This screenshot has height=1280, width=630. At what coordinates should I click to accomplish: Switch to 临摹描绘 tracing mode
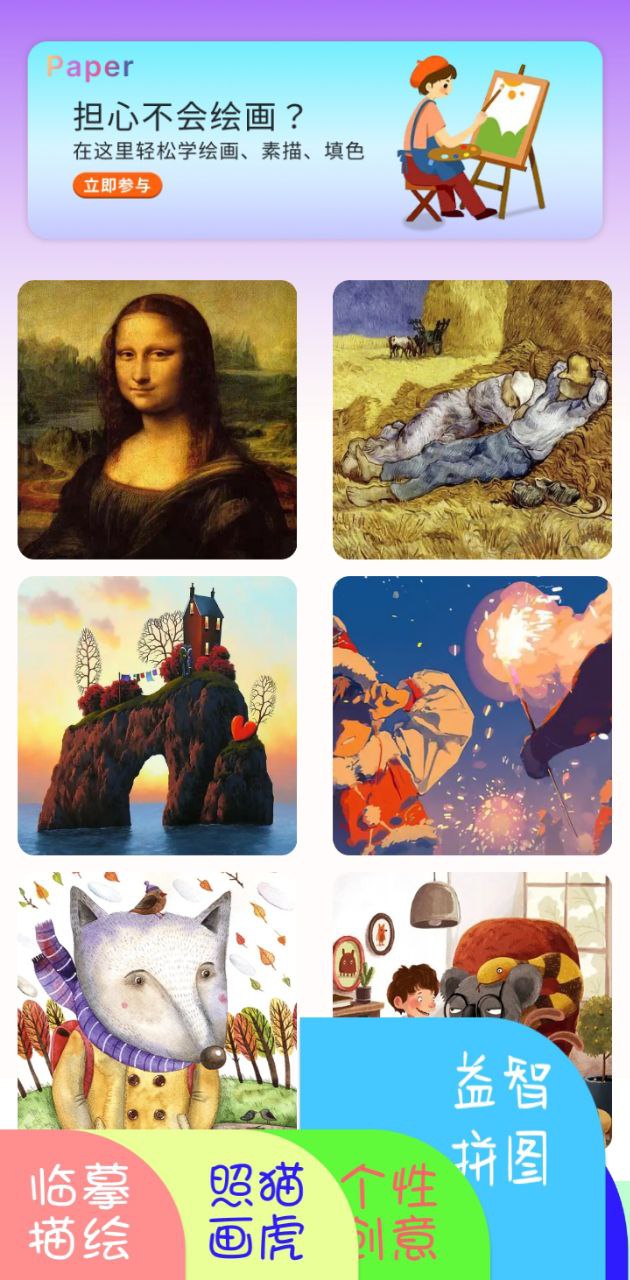tap(80, 1212)
